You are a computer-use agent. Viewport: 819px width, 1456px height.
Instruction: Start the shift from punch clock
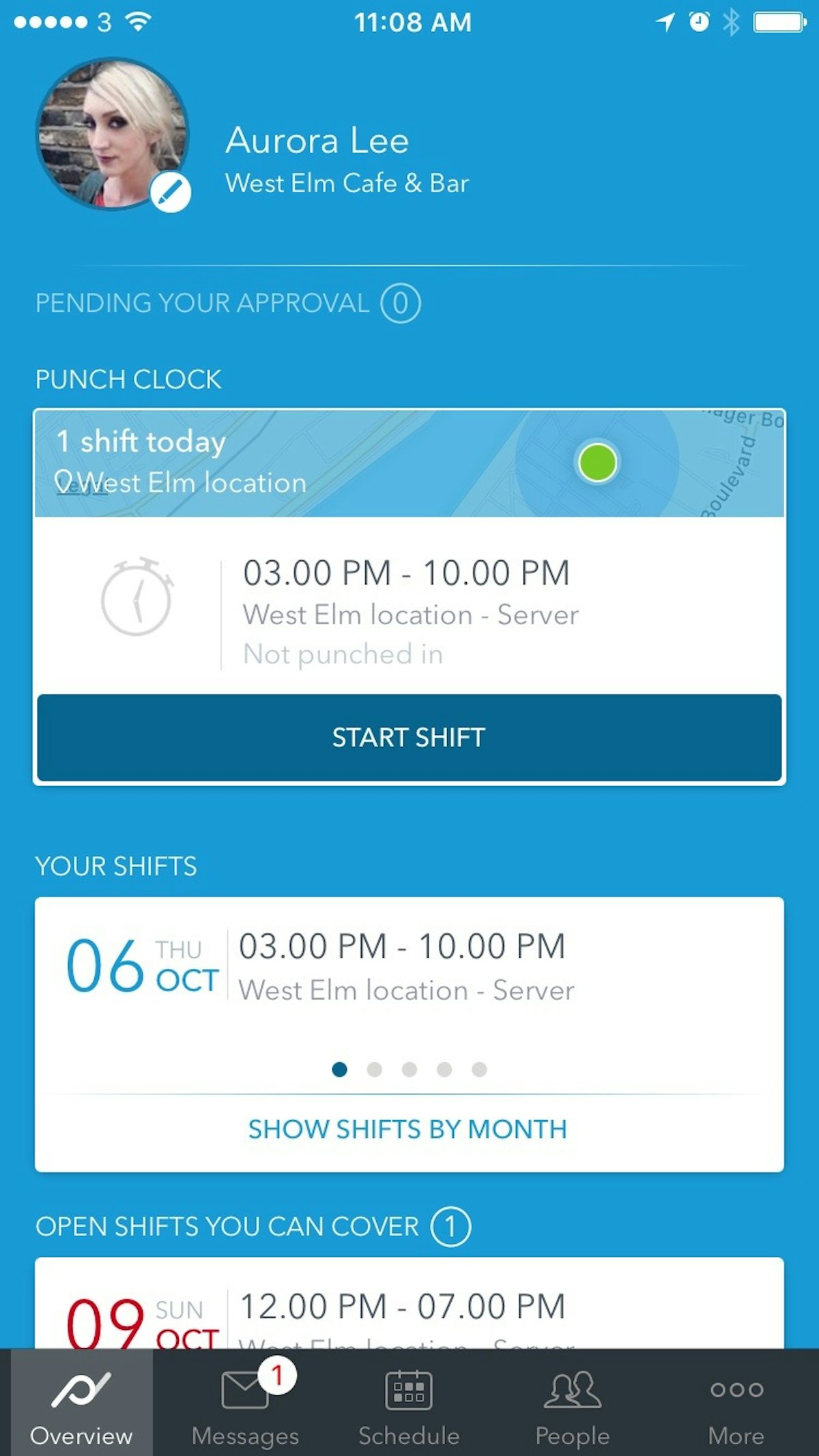(x=409, y=738)
